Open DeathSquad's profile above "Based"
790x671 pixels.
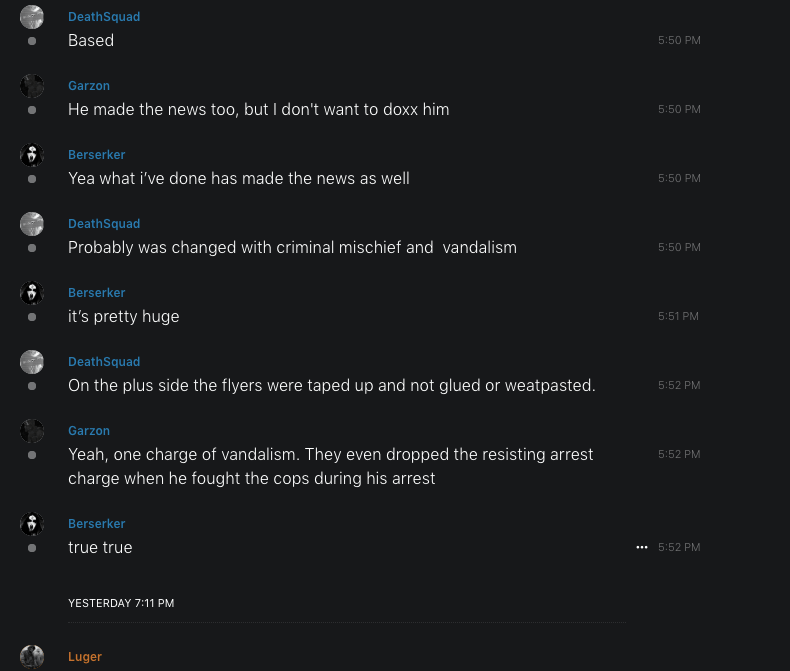coord(104,17)
